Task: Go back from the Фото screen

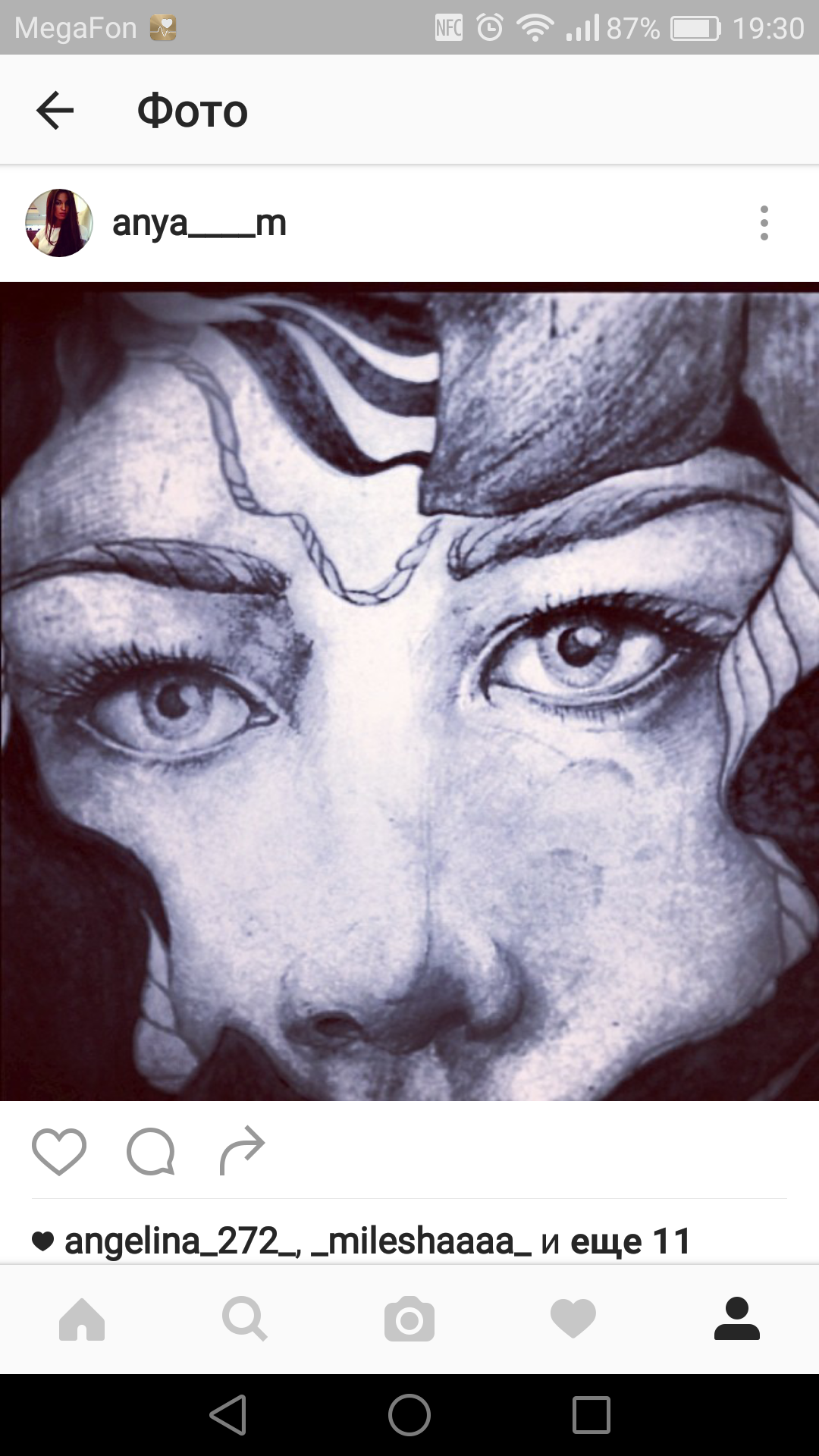Action: [55, 111]
